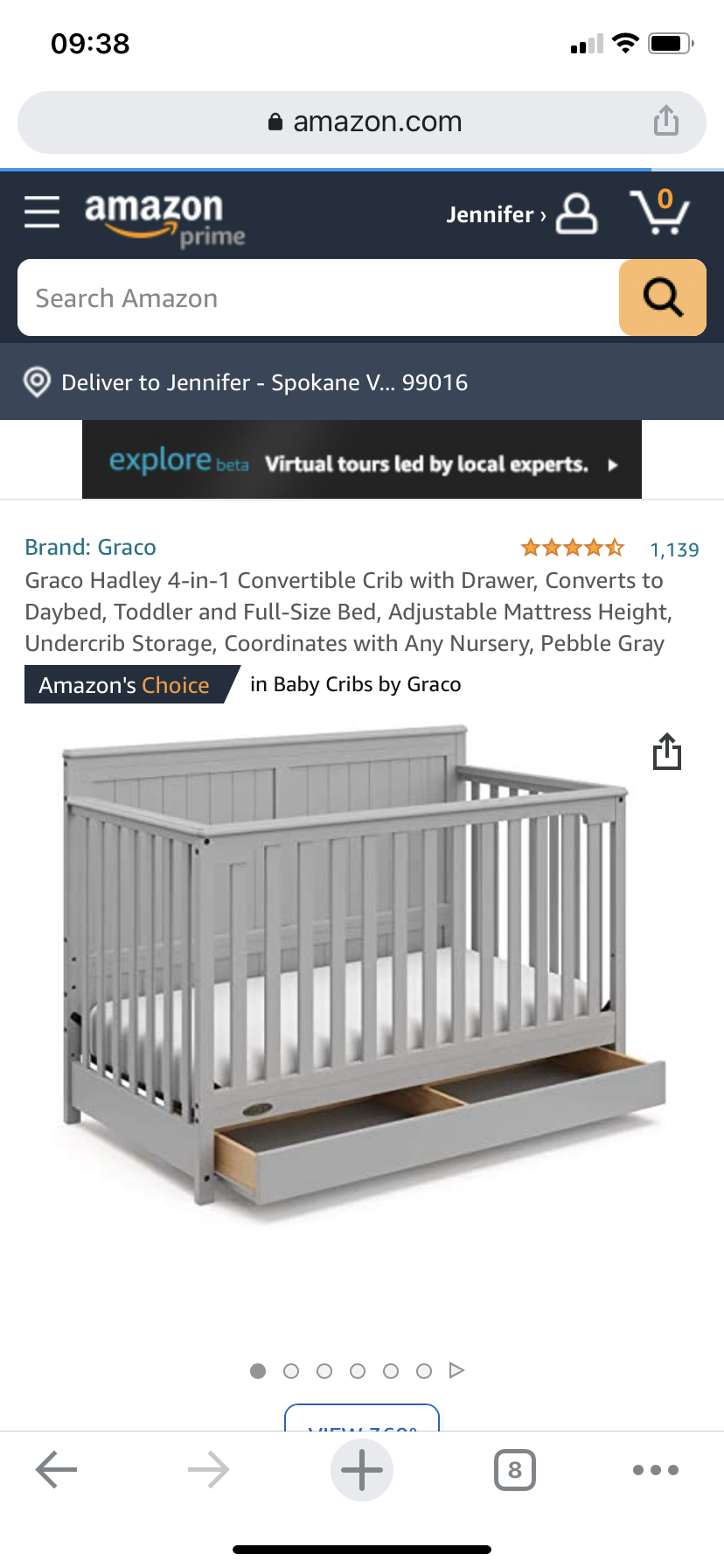Tap the orange search magnifier button
Viewport: 724px width, 1568px height.
[663, 298]
